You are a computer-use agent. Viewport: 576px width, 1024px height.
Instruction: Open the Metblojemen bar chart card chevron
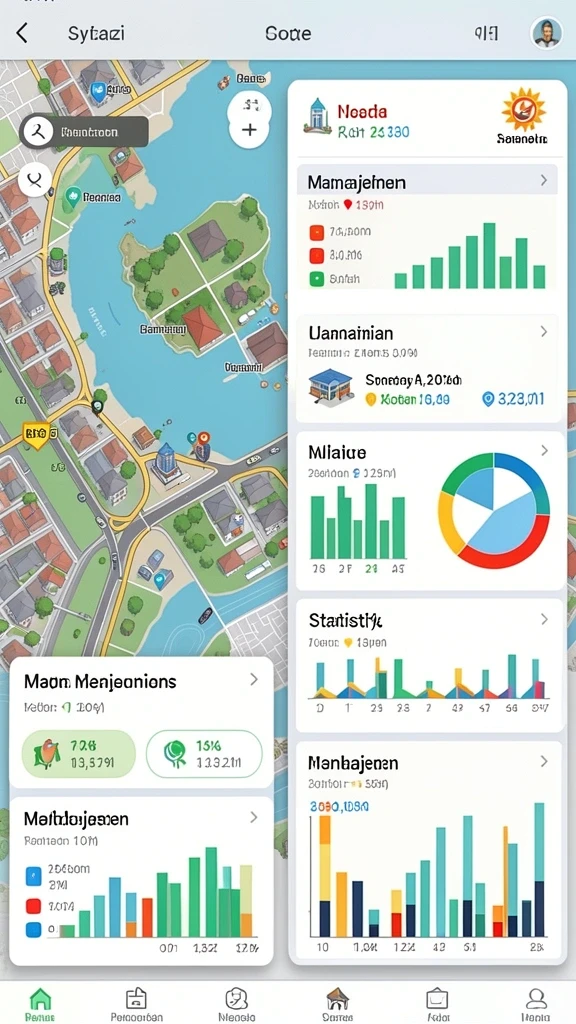coord(254,817)
